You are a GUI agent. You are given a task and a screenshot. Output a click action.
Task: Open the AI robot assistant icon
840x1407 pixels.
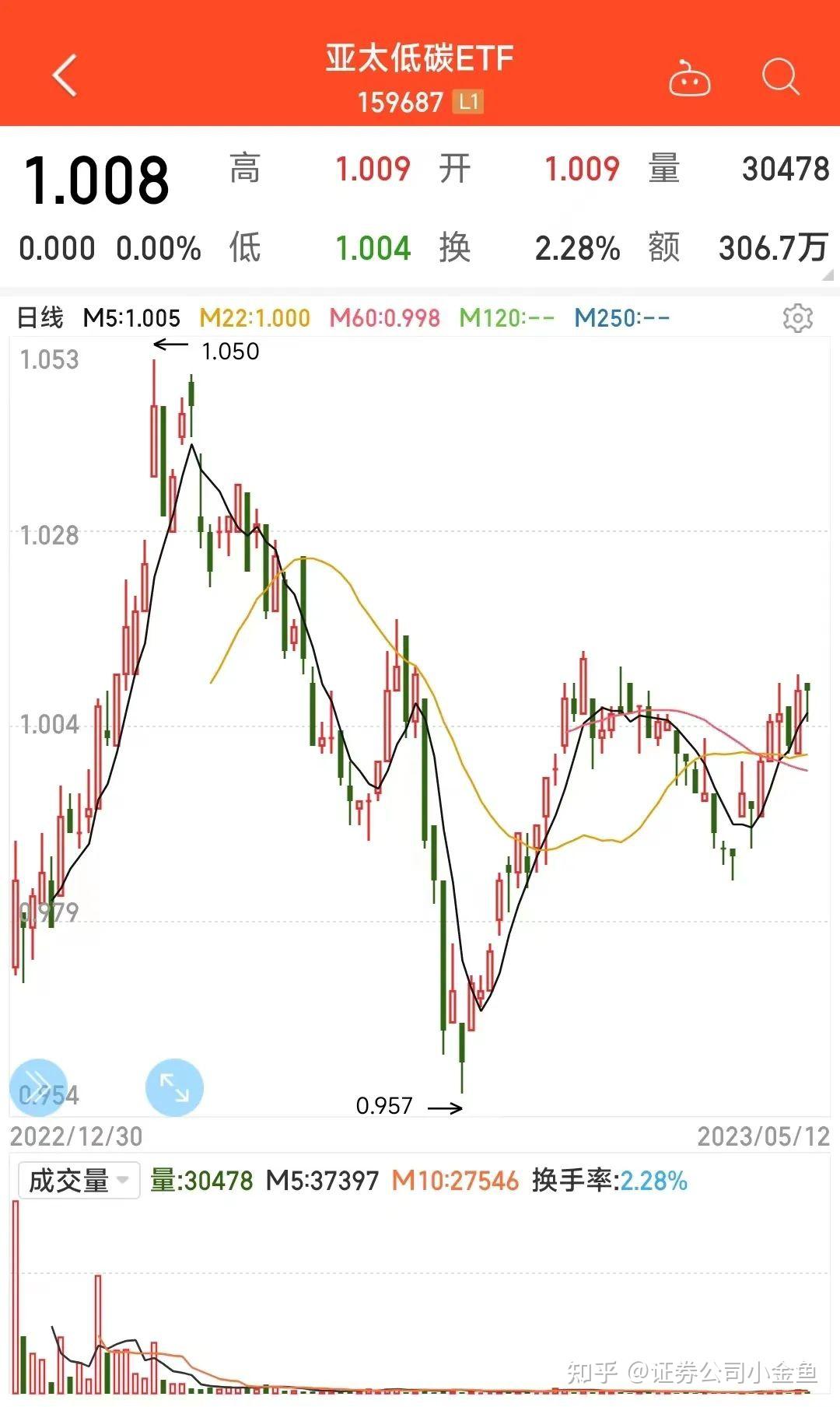click(691, 78)
